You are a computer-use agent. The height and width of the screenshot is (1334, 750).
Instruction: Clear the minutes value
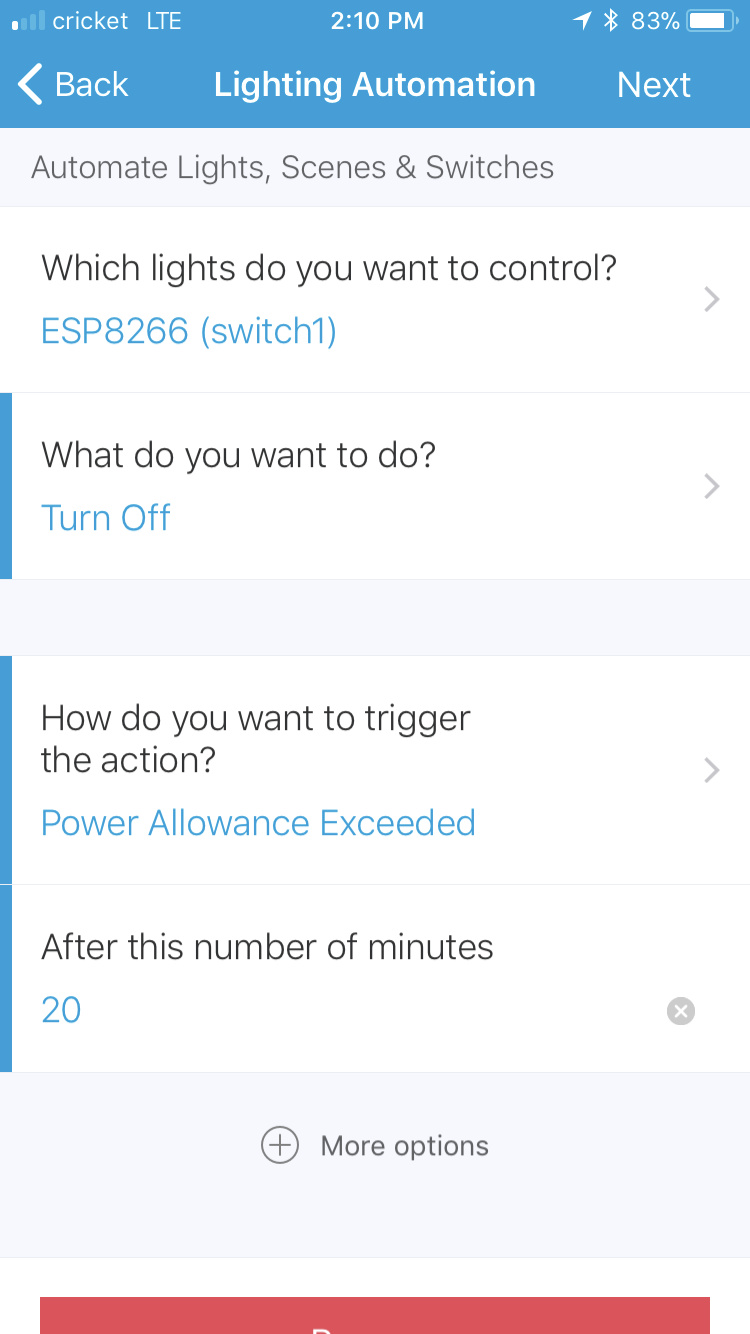pyautogui.click(x=681, y=1011)
